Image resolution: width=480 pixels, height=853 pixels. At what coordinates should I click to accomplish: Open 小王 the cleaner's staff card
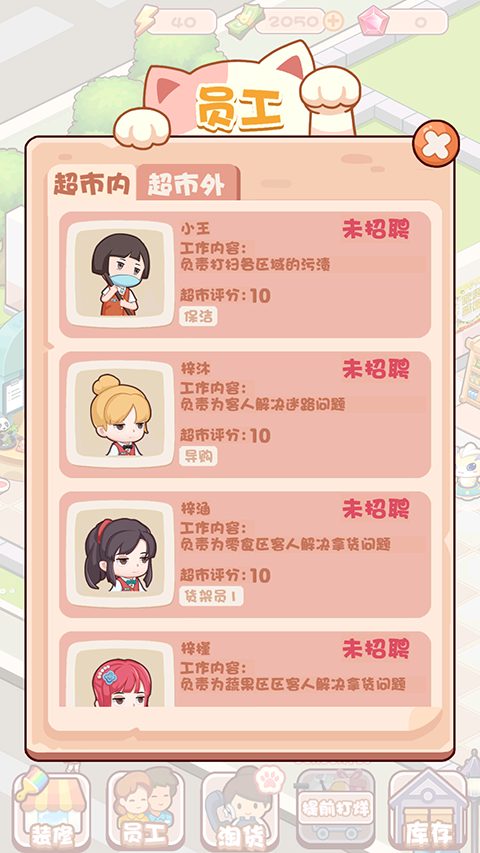coord(245,275)
